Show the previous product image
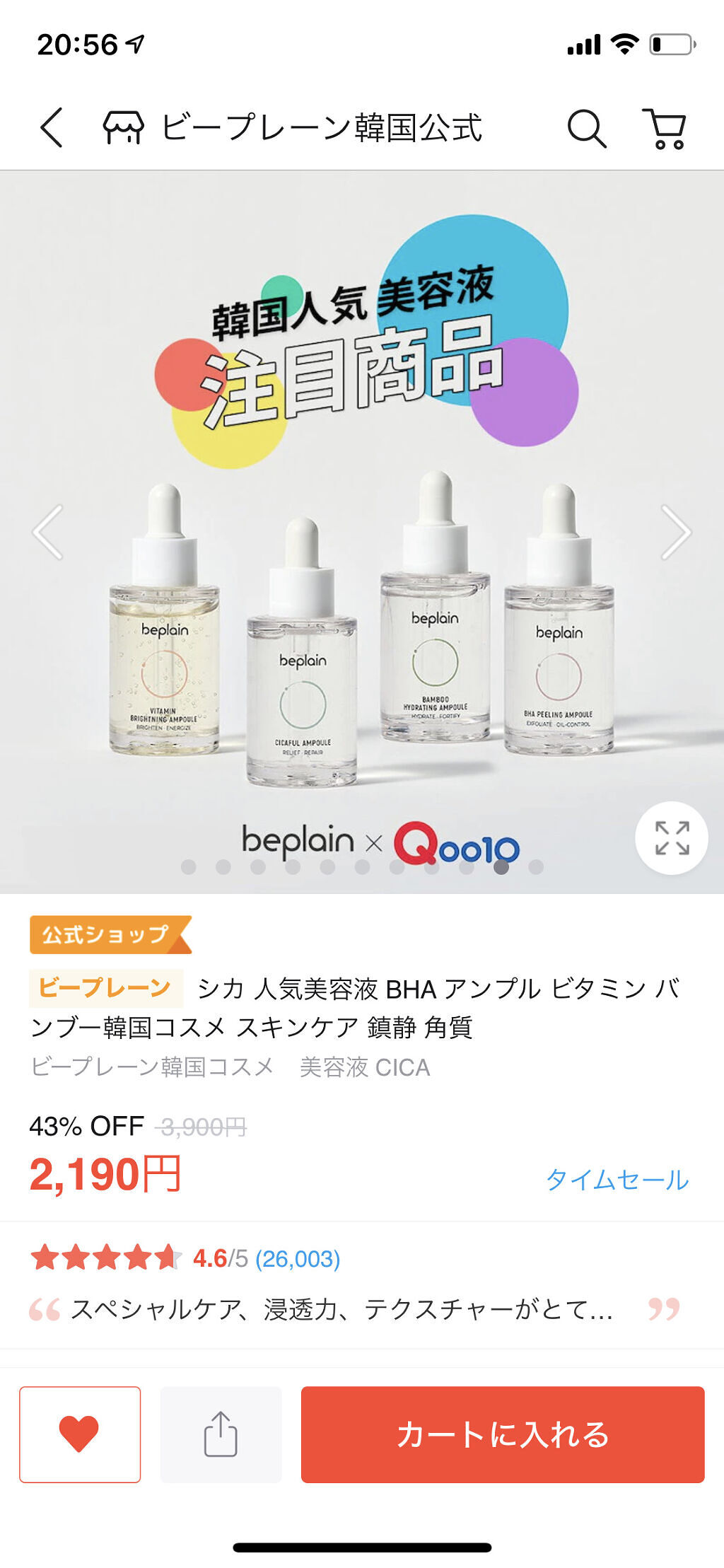This screenshot has height=1568, width=724. click(46, 530)
